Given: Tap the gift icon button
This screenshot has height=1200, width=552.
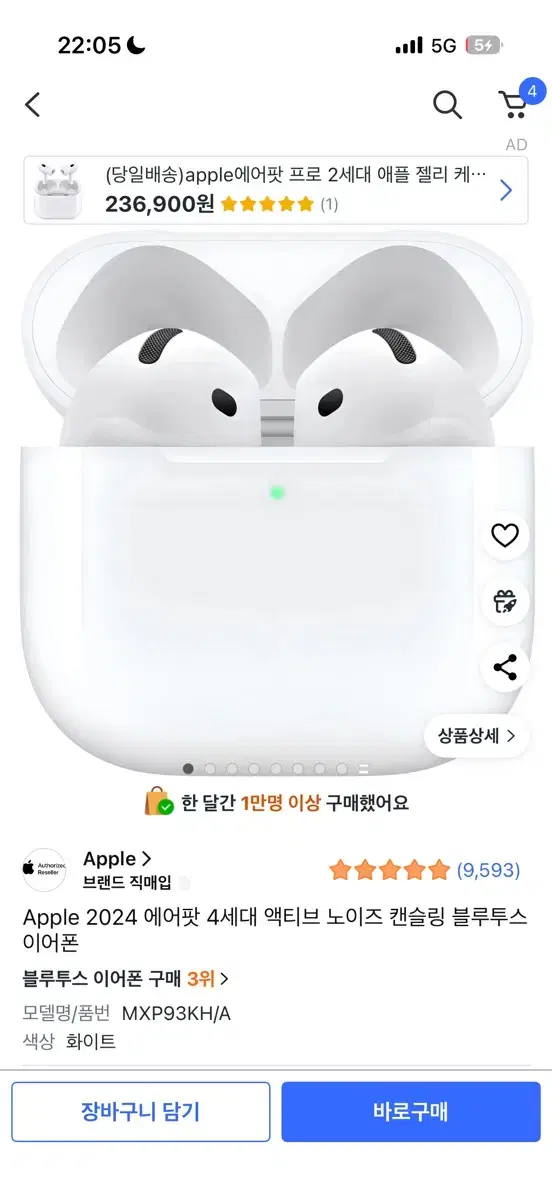Looking at the screenshot, I should tap(505, 602).
